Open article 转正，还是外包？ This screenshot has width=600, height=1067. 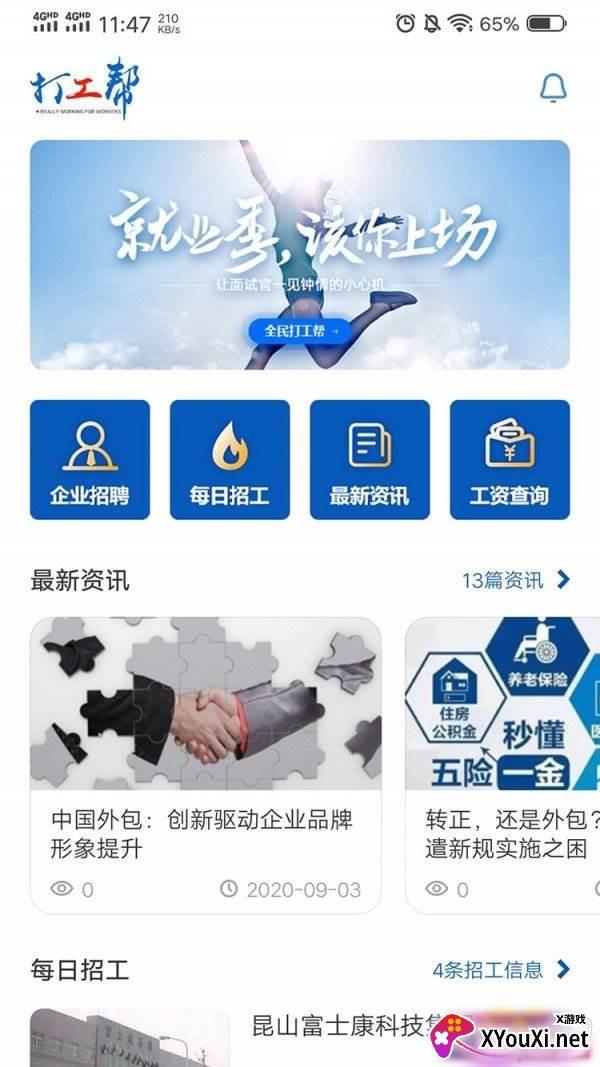(502, 765)
